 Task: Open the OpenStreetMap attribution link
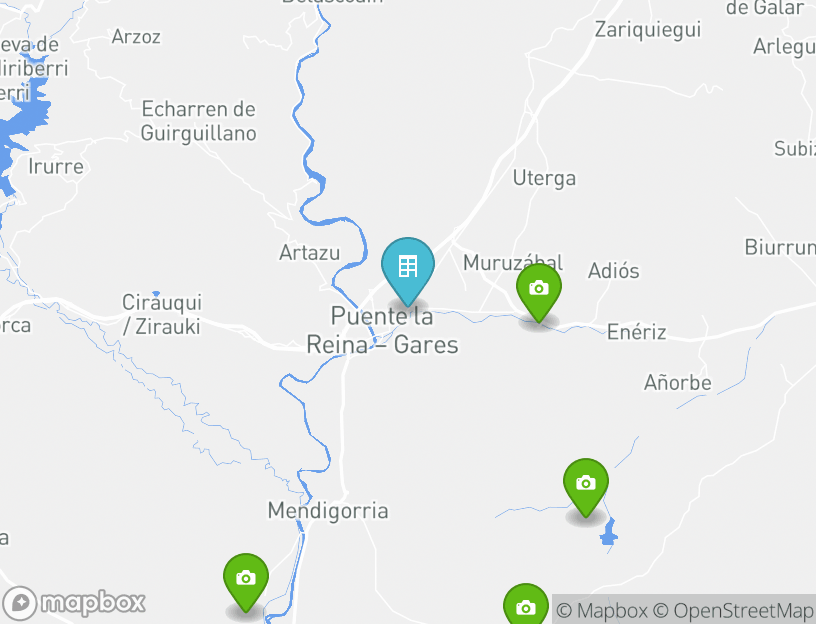click(733, 610)
